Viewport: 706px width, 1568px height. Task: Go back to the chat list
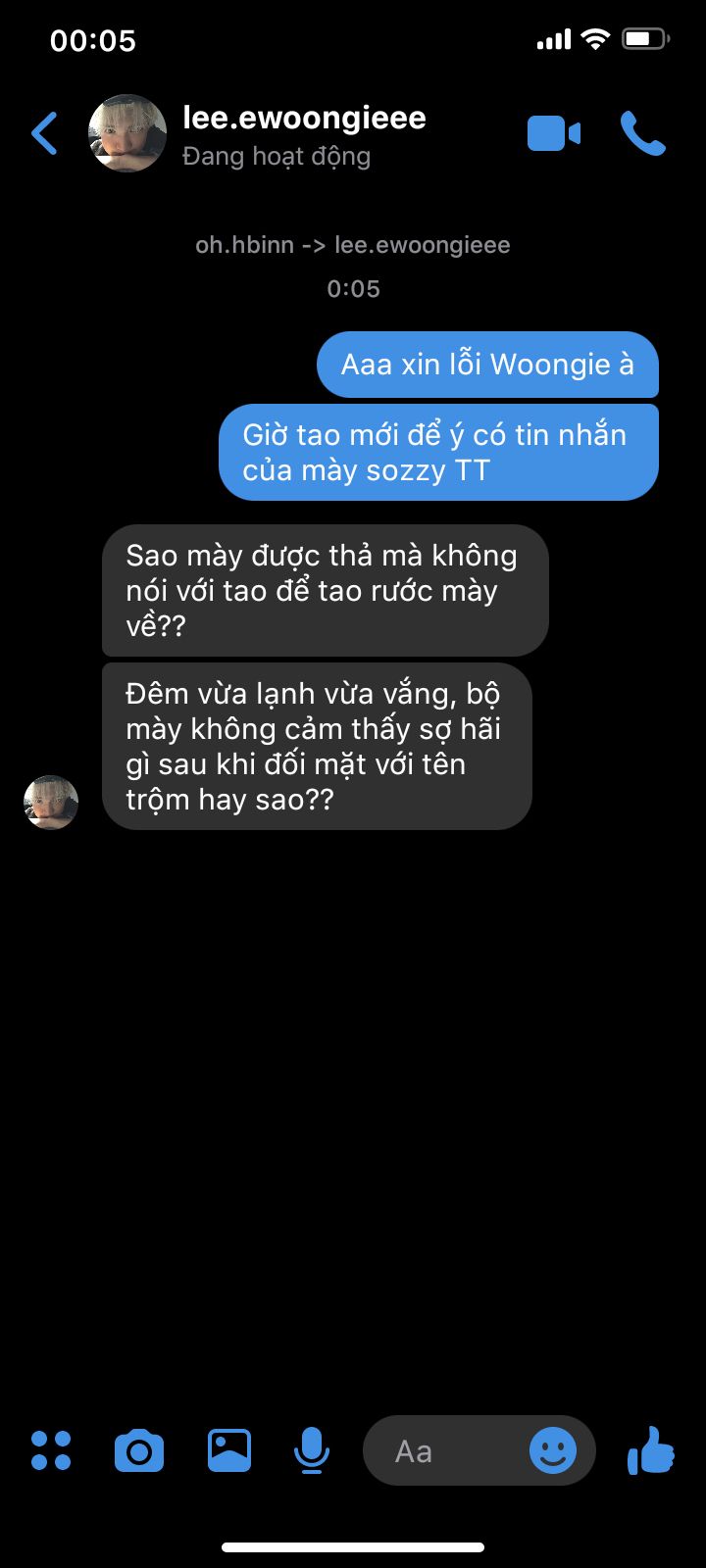[x=44, y=133]
